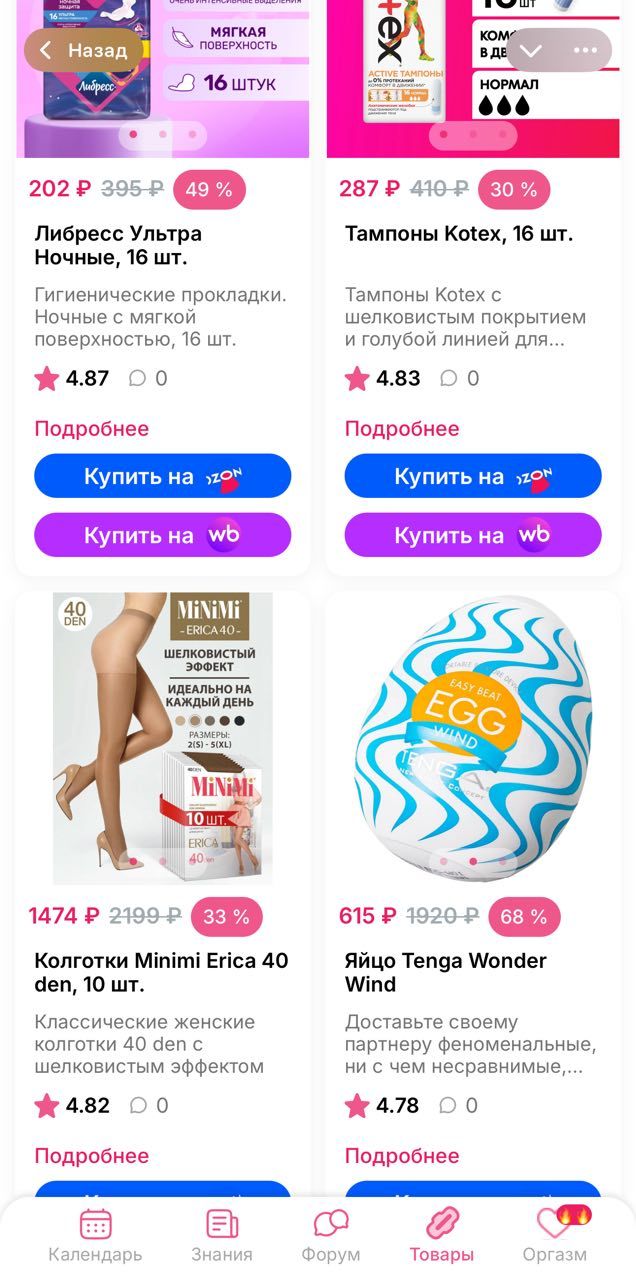Switch to the Оргазм tab
The height and width of the screenshot is (1280, 636).
click(x=555, y=1236)
